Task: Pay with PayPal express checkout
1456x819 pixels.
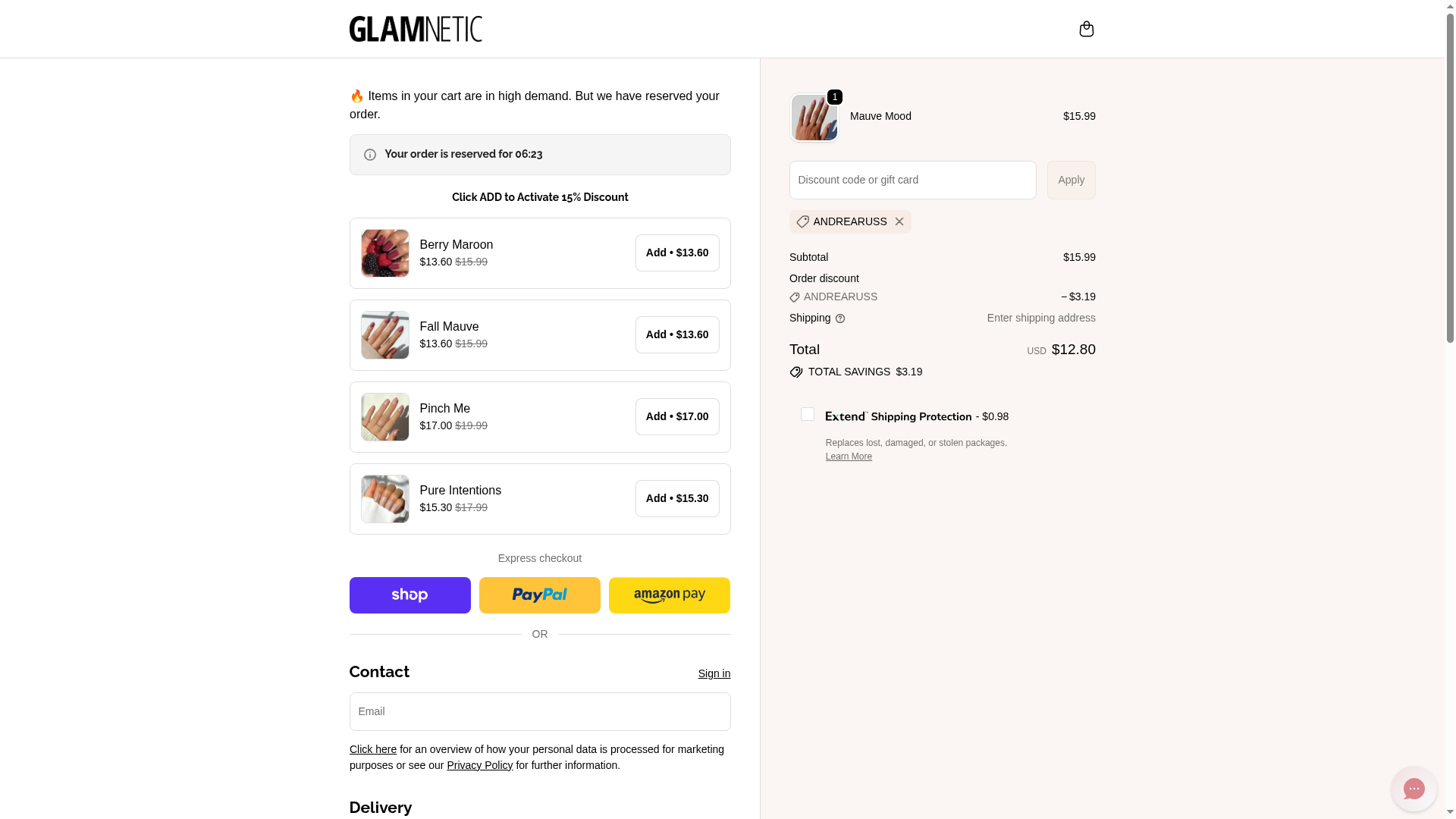Action: point(539,595)
